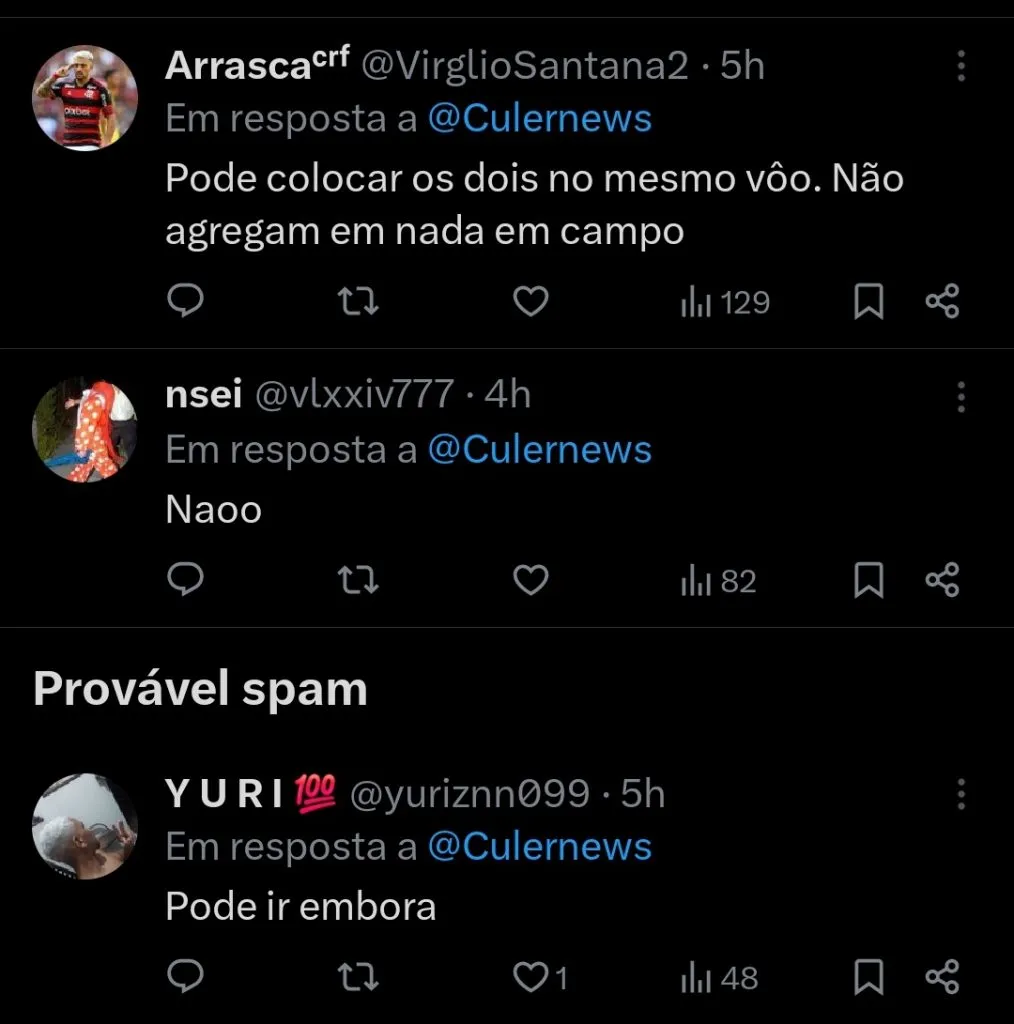This screenshot has width=1014, height=1024.
Task: Click the @Culernews mention in nsei's reply
Action: [x=541, y=449]
